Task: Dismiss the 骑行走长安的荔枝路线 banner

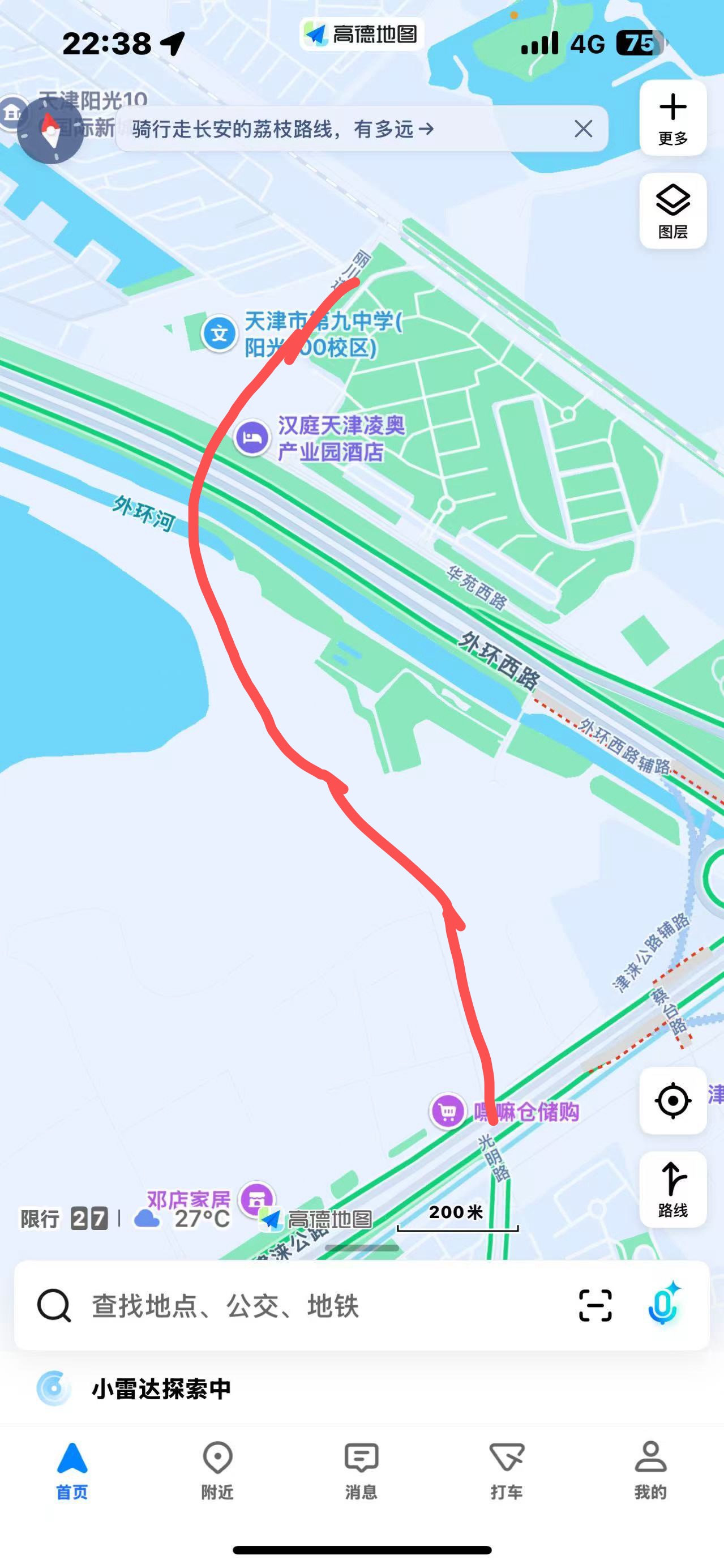Action: point(583,129)
